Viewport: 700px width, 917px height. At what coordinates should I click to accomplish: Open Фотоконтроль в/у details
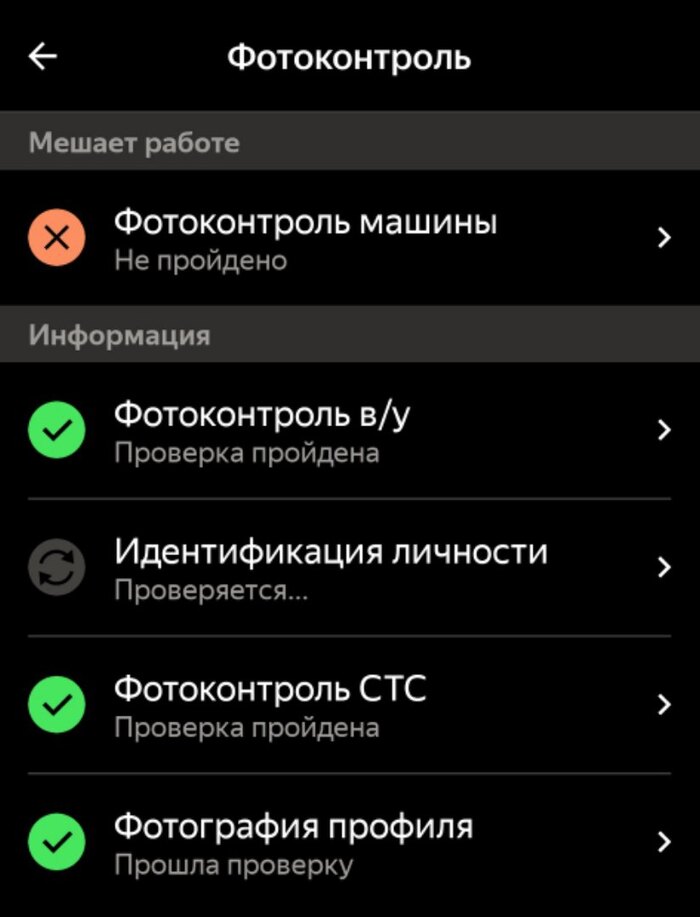point(350,431)
